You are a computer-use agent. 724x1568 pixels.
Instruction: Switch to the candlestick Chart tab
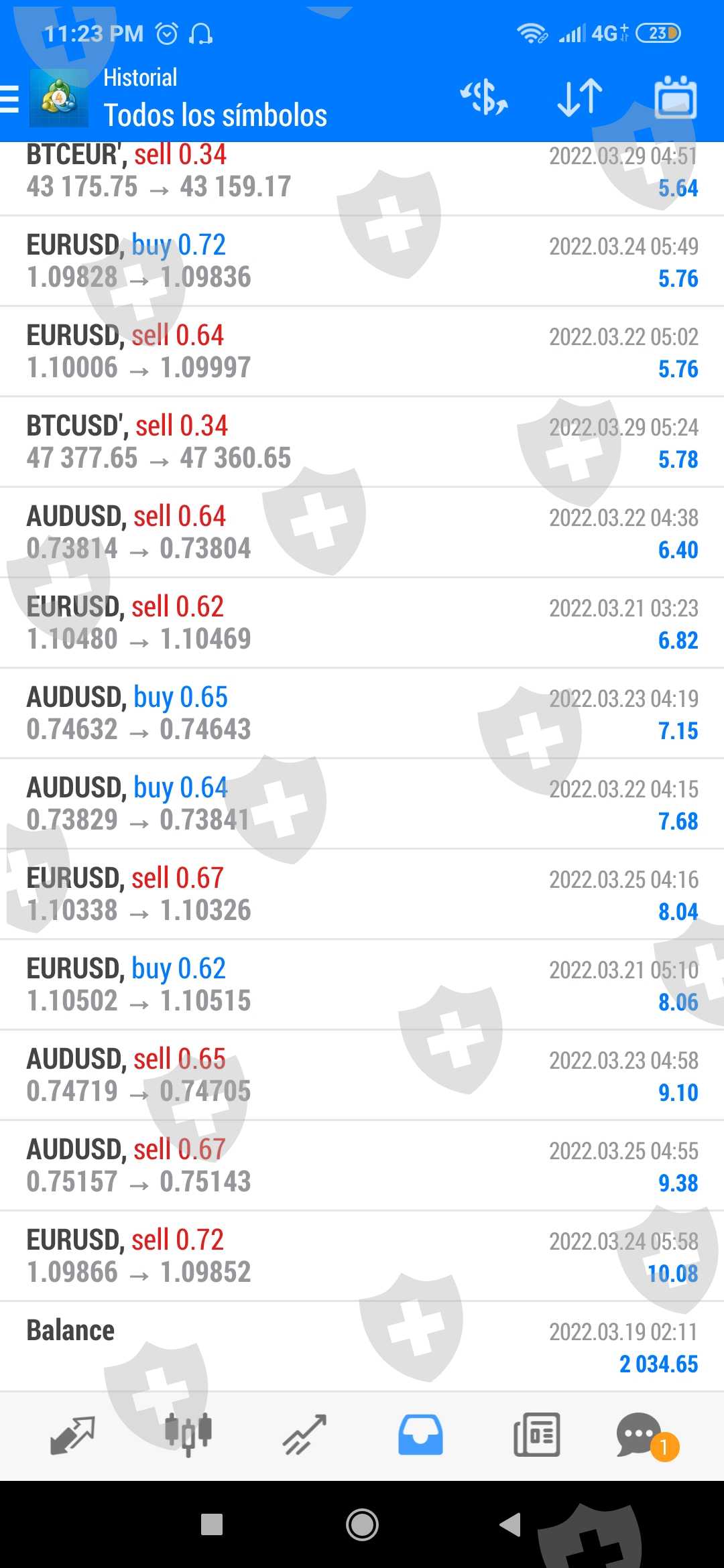point(188,1435)
